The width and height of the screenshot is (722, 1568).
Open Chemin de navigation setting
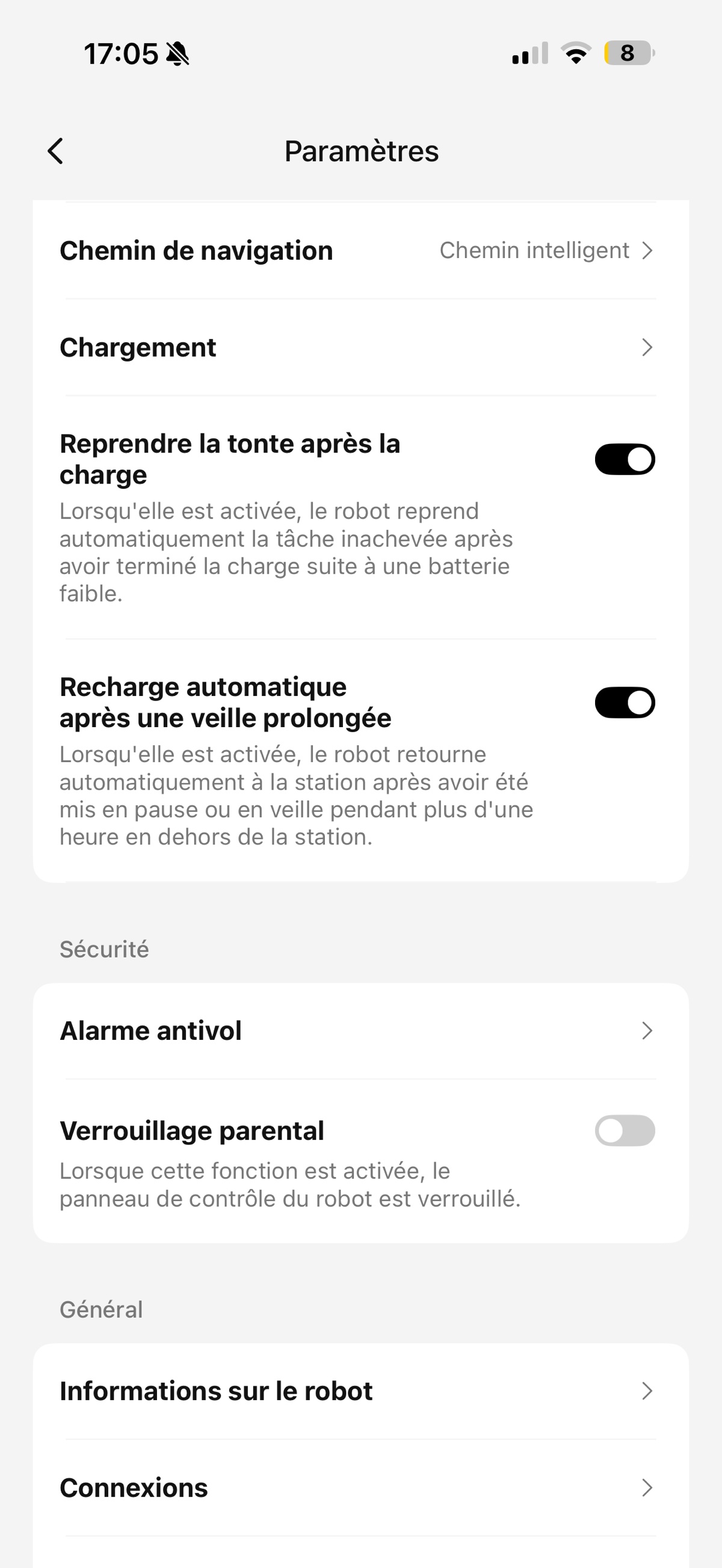pyautogui.click(x=360, y=251)
